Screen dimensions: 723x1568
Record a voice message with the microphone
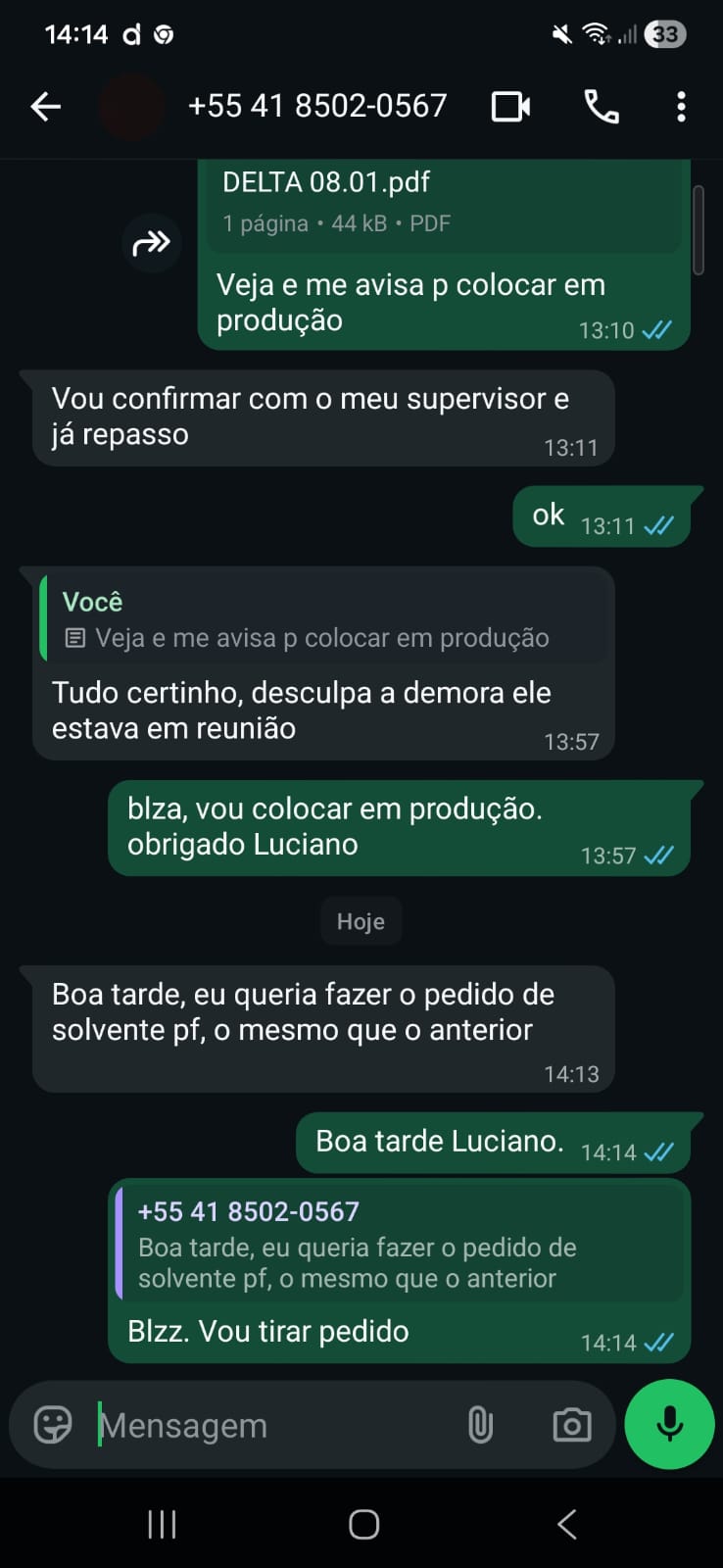tap(669, 1424)
